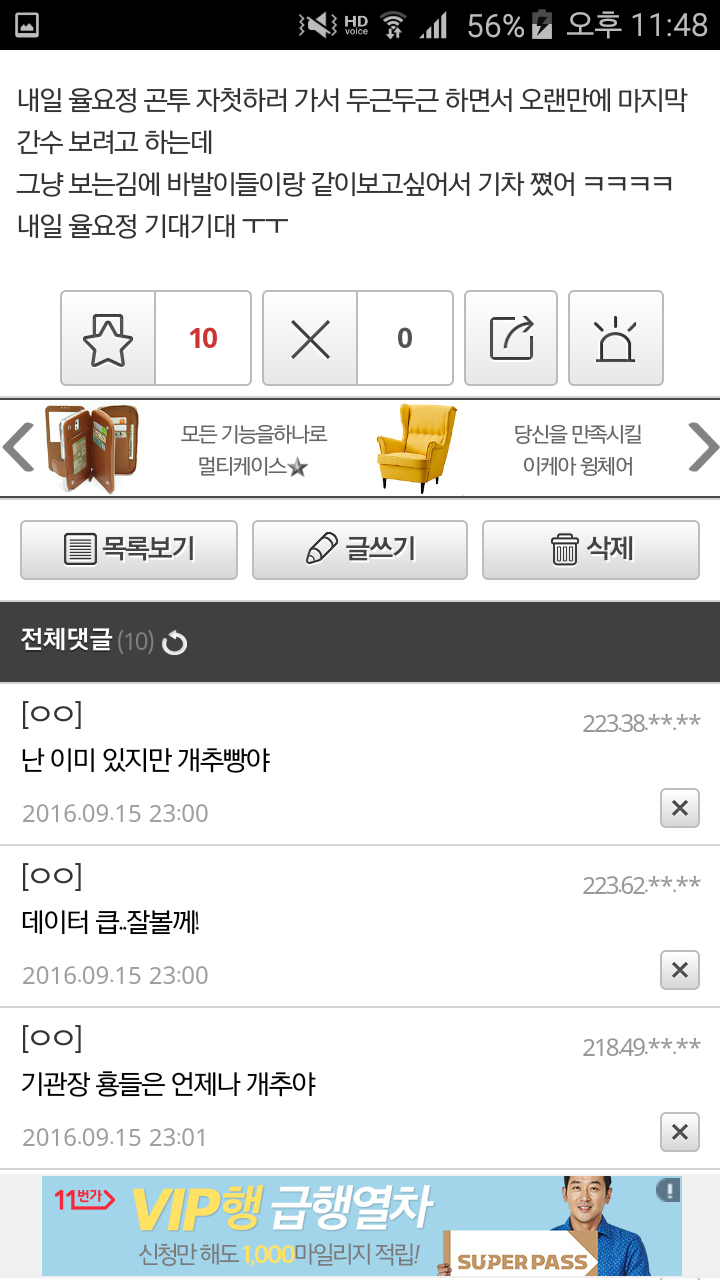
Task: Write a new post with 글쓰기
Action: [x=360, y=549]
